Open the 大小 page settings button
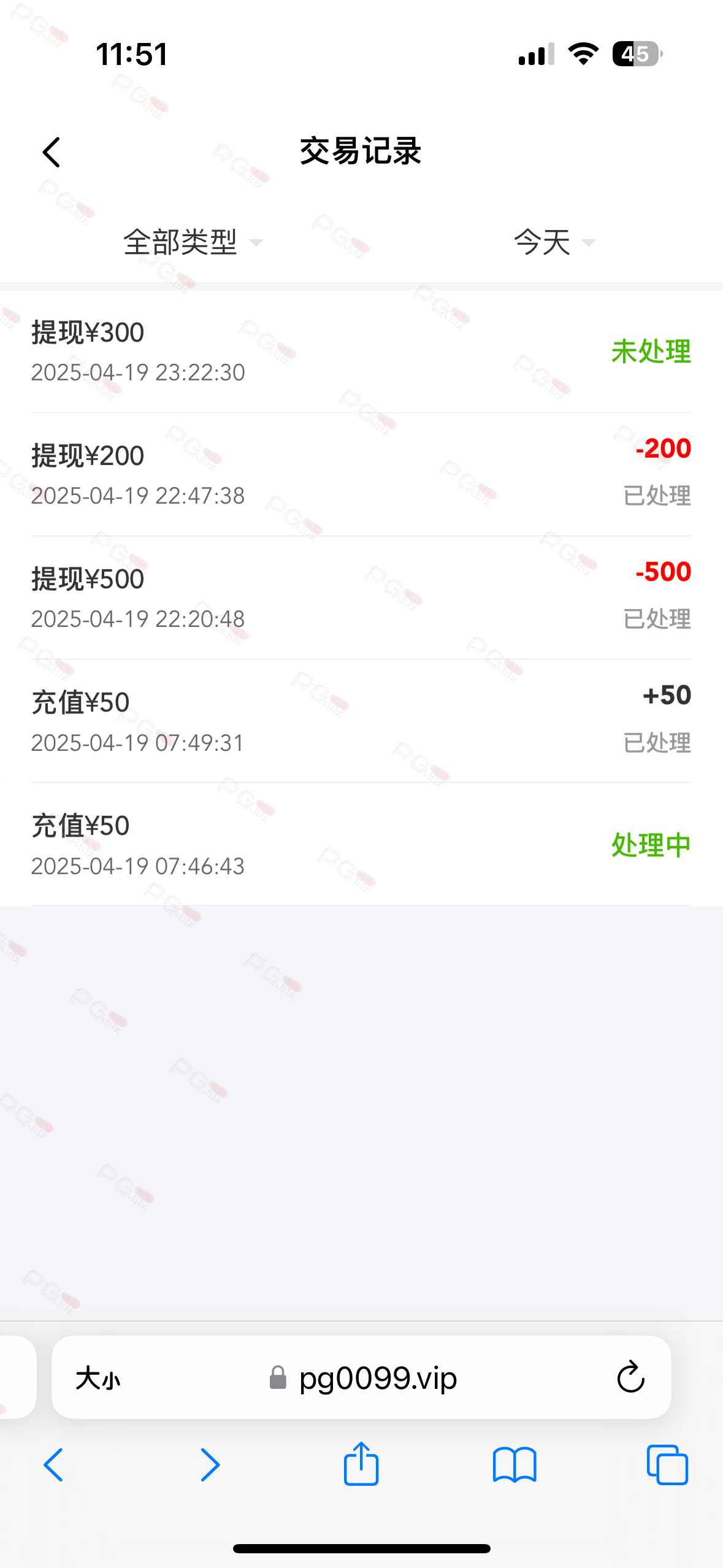The height and width of the screenshot is (1568, 723). click(98, 1378)
